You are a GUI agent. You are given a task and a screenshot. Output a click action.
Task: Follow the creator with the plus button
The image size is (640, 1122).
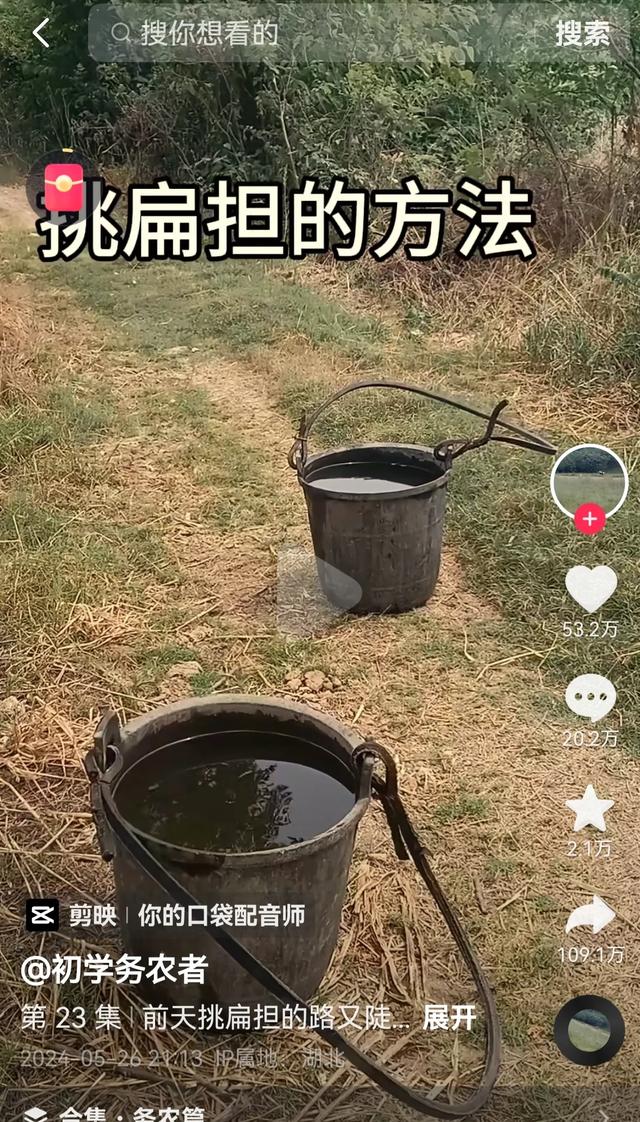point(589,519)
